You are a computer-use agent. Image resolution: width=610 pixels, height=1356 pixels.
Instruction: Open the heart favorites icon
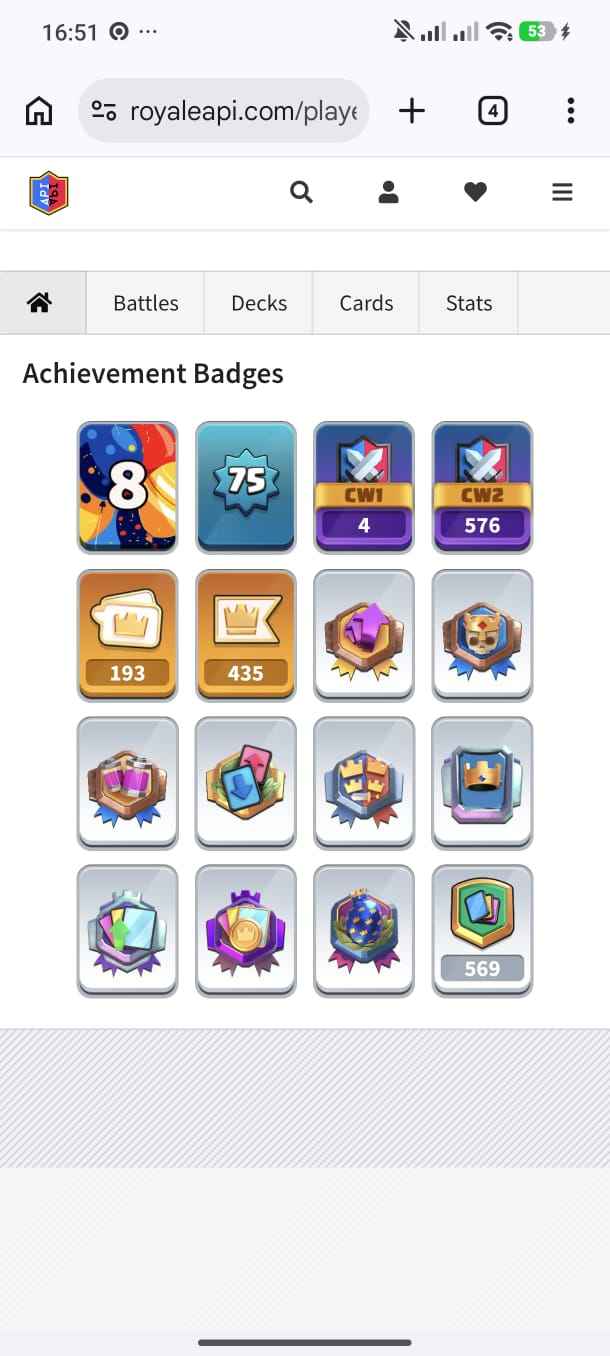(475, 192)
